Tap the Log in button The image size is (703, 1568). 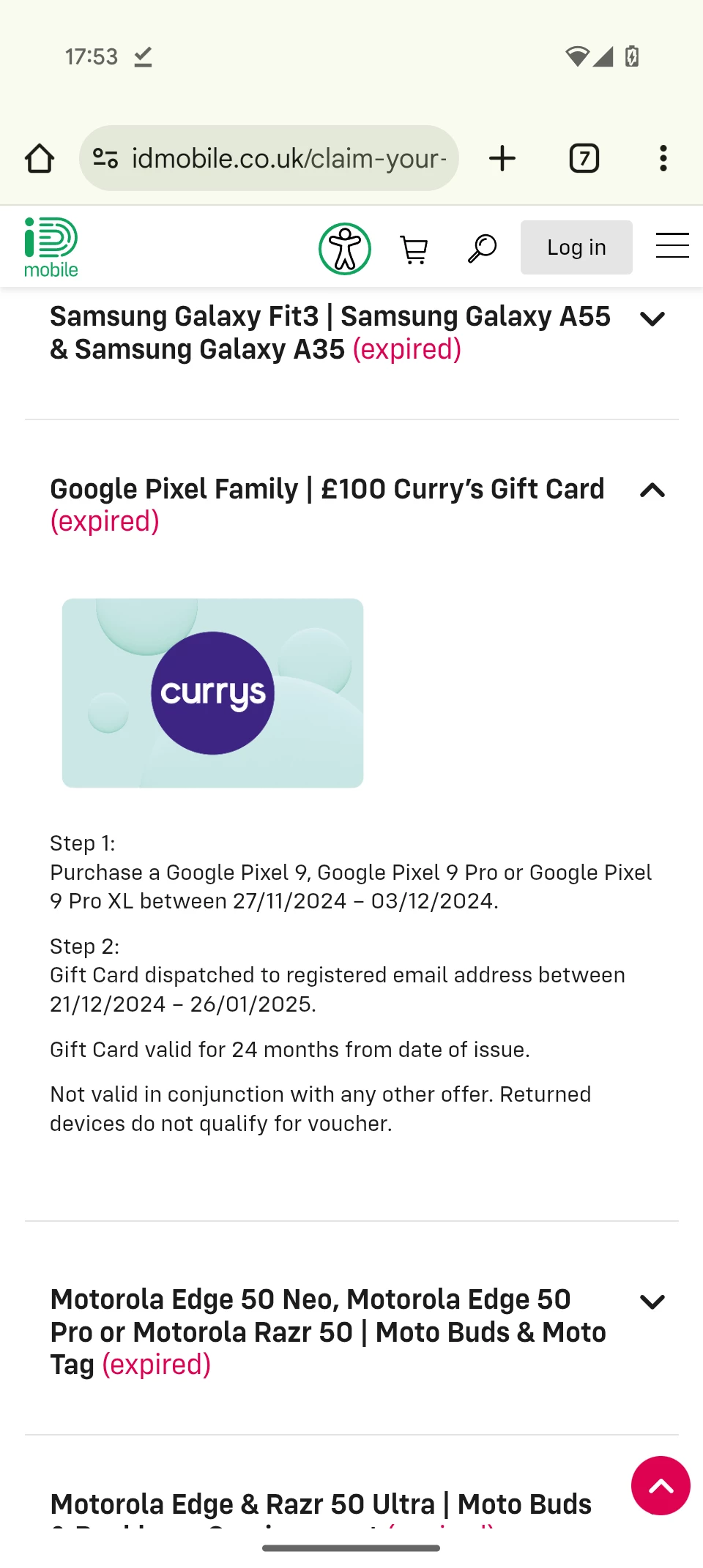pyautogui.click(x=576, y=247)
